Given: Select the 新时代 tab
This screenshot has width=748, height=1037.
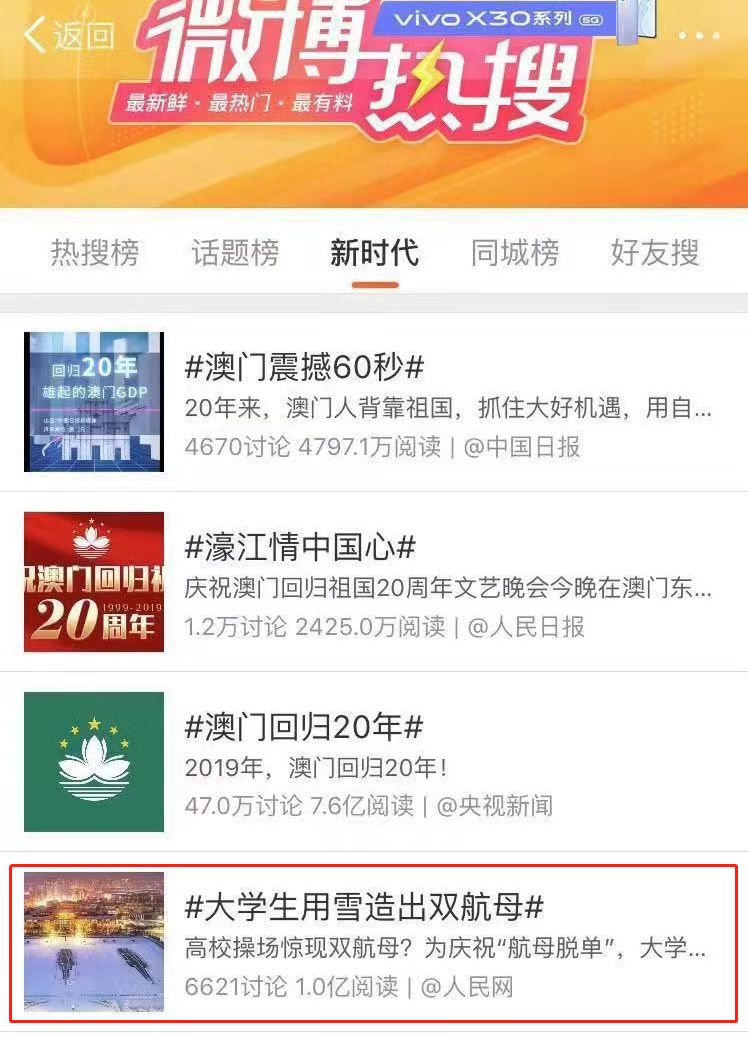Looking at the screenshot, I should pyautogui.click(x=375, y=253).
